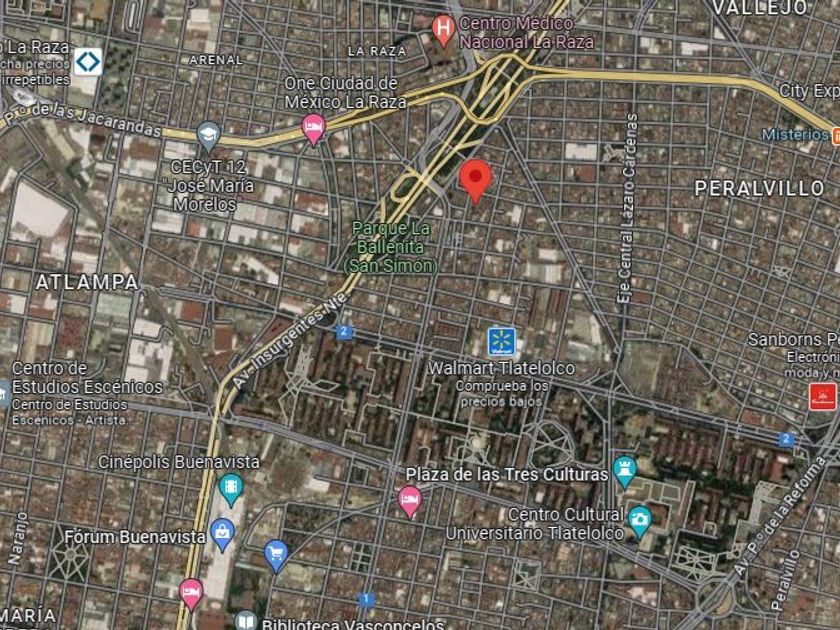Open the Biblioteca Vasconcelos library marker
The width and height of the screenshot is (840, 630).
click(x=246, y=621)
